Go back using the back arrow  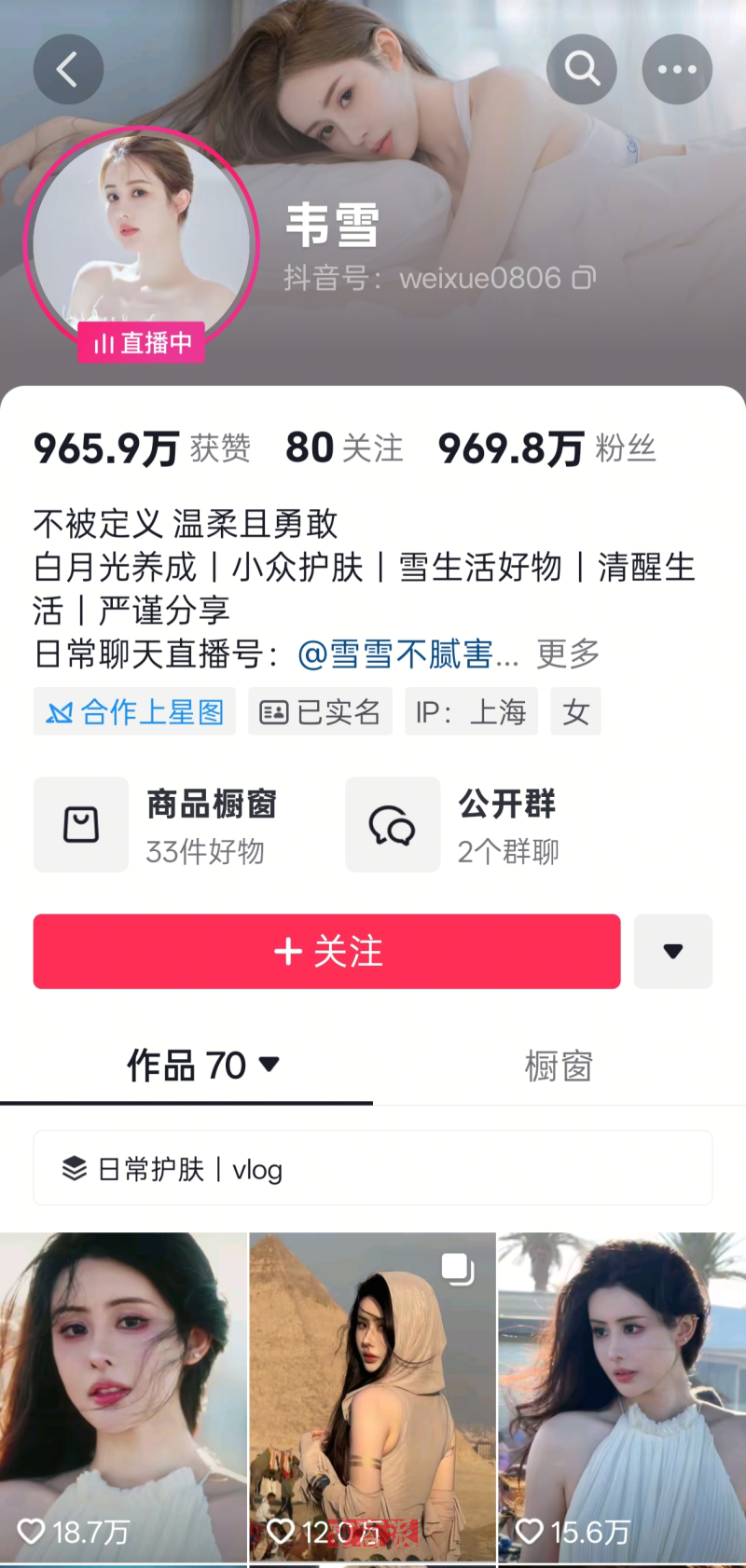tap(68, 70)
